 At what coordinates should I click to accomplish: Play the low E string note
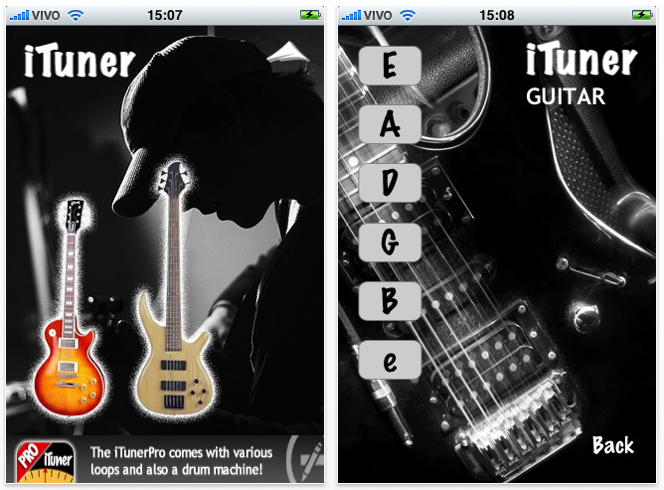389,66
